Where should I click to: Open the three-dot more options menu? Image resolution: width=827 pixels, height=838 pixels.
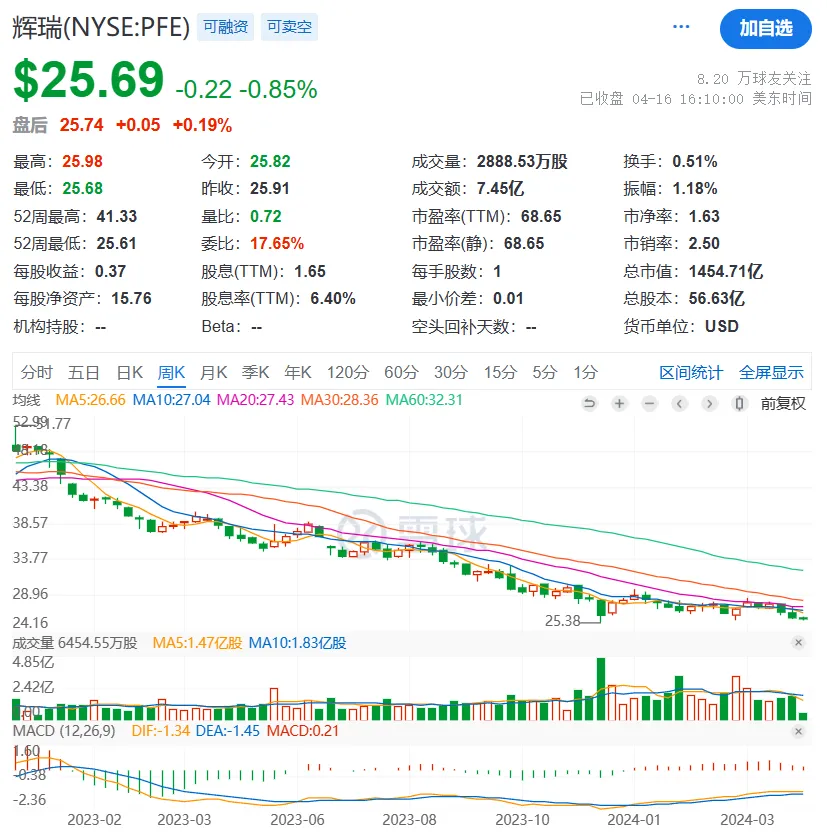pyautogui.click(x=682, y=27)
